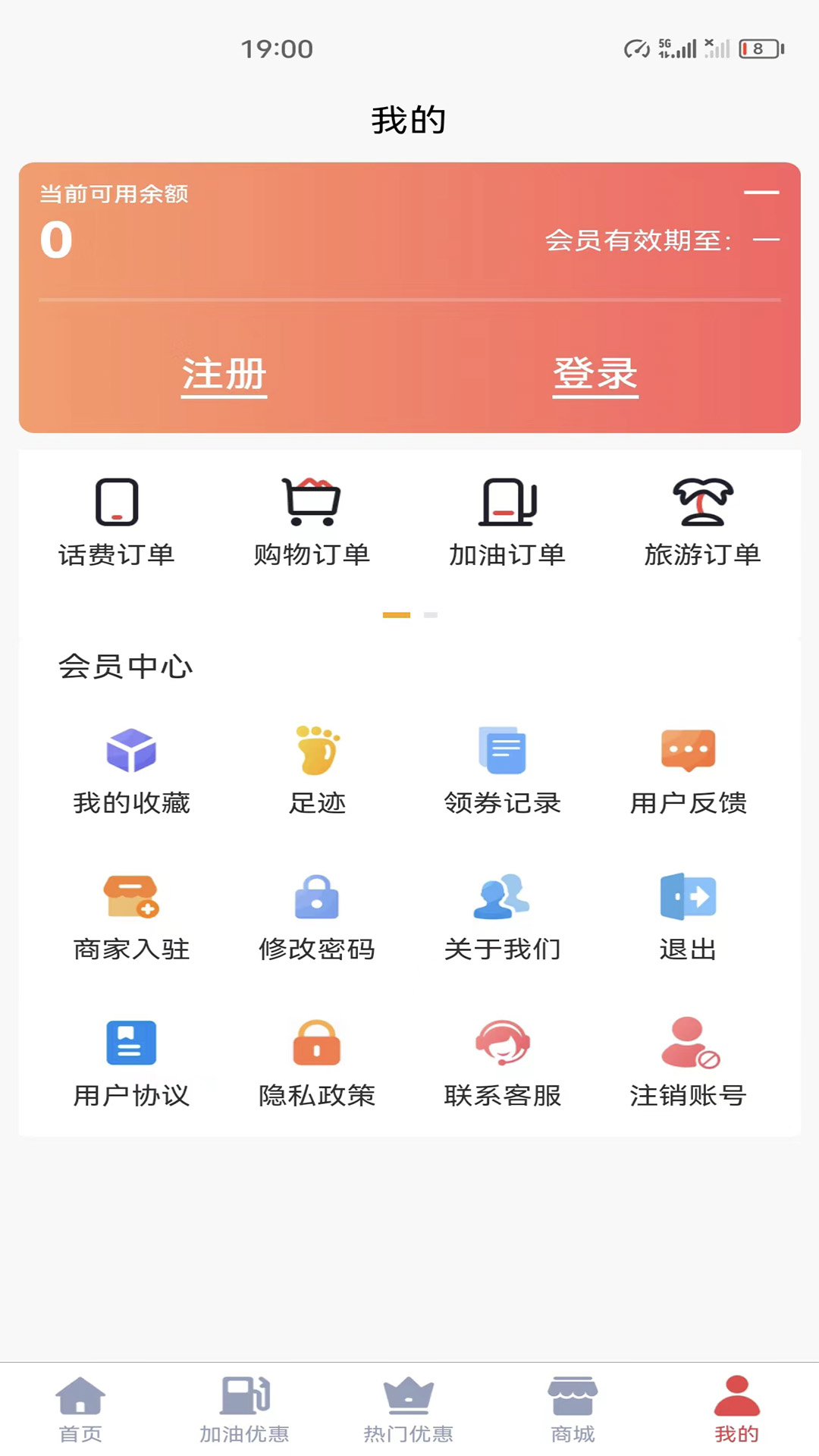The image size is (819, 1456).
Task: Submit 用户反馈 feedback
Action: click(x=688, y=770)
